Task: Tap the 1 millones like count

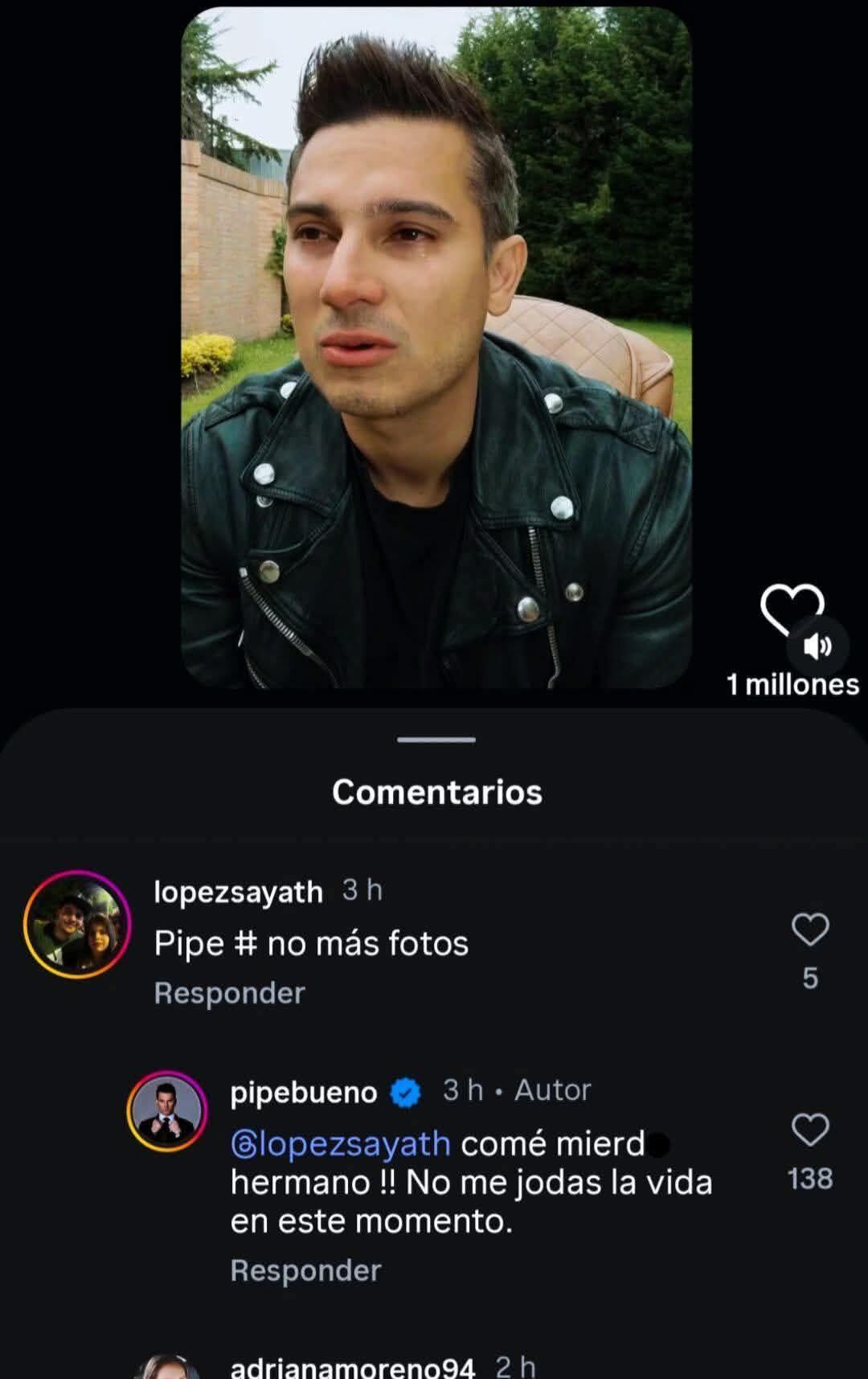Action: (790, 686)
